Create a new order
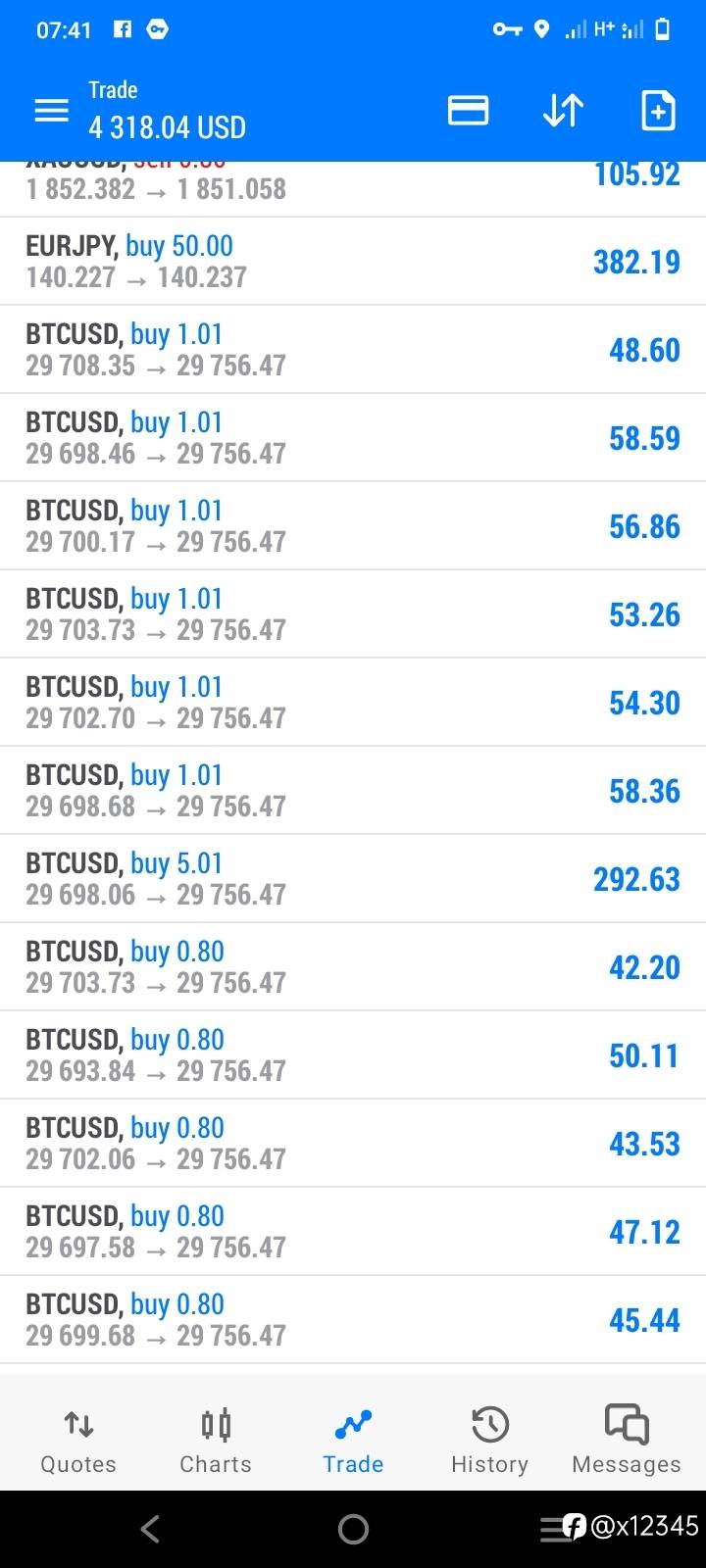This screenshot has height=1568, width=706. [658, 111]
